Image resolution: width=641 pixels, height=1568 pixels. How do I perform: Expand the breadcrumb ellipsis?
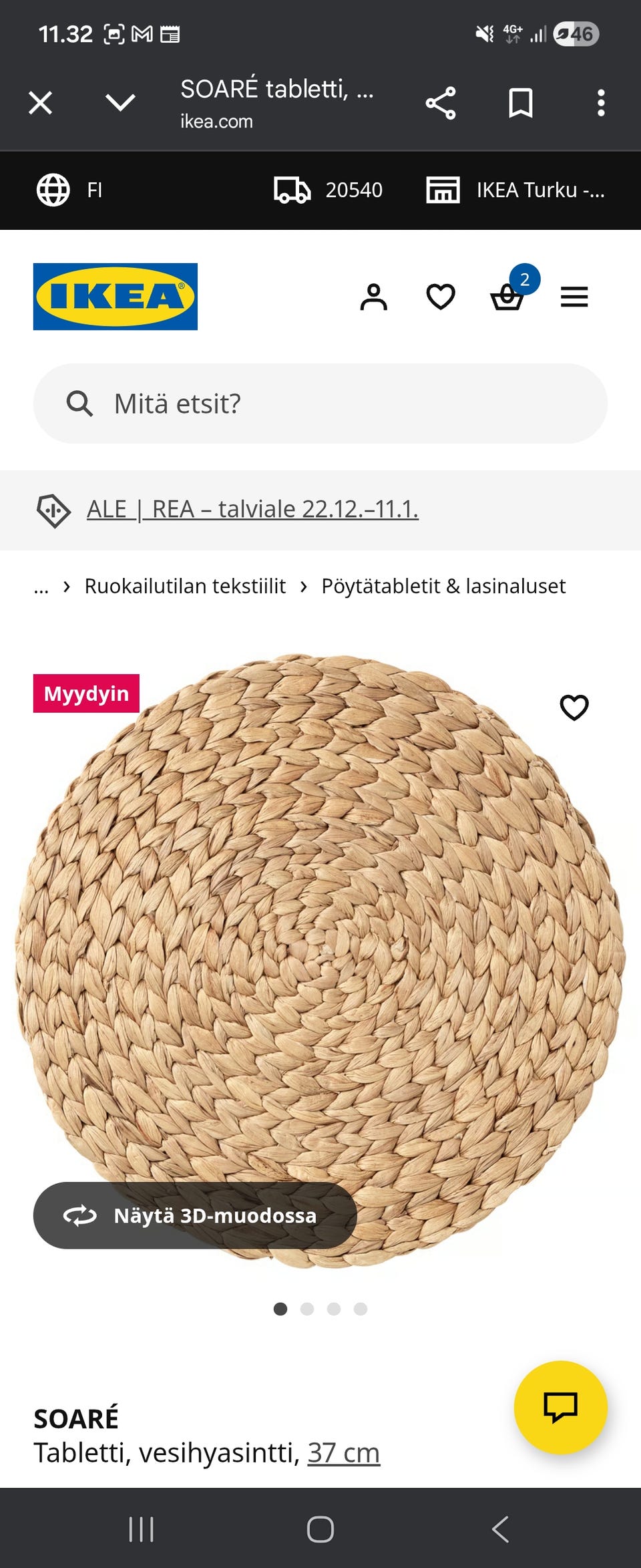42,586
